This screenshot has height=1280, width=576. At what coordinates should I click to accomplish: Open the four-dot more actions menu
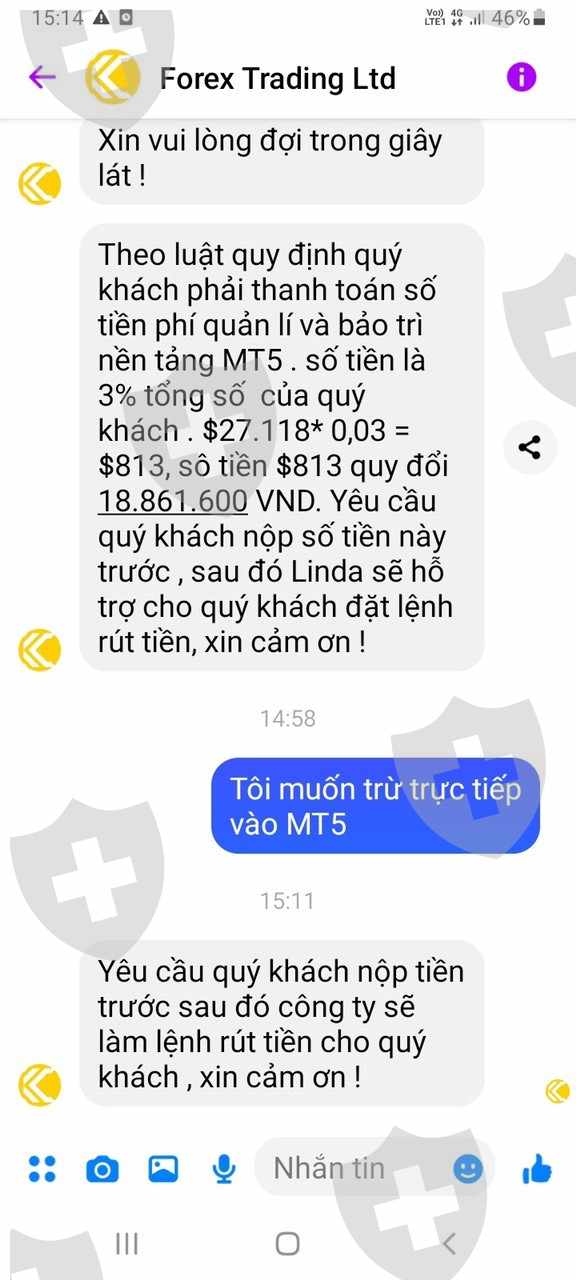[42, 1168]
